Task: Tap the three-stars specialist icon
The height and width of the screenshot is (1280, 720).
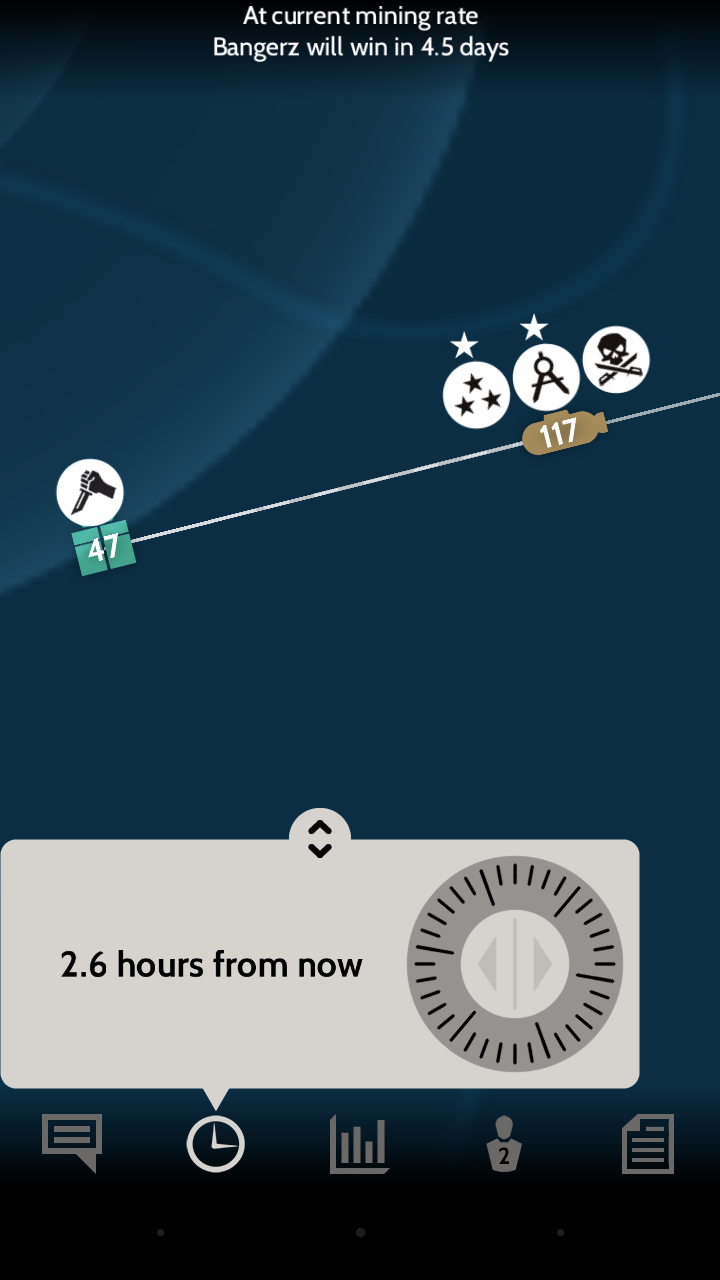Action: (x=476, y=395)
